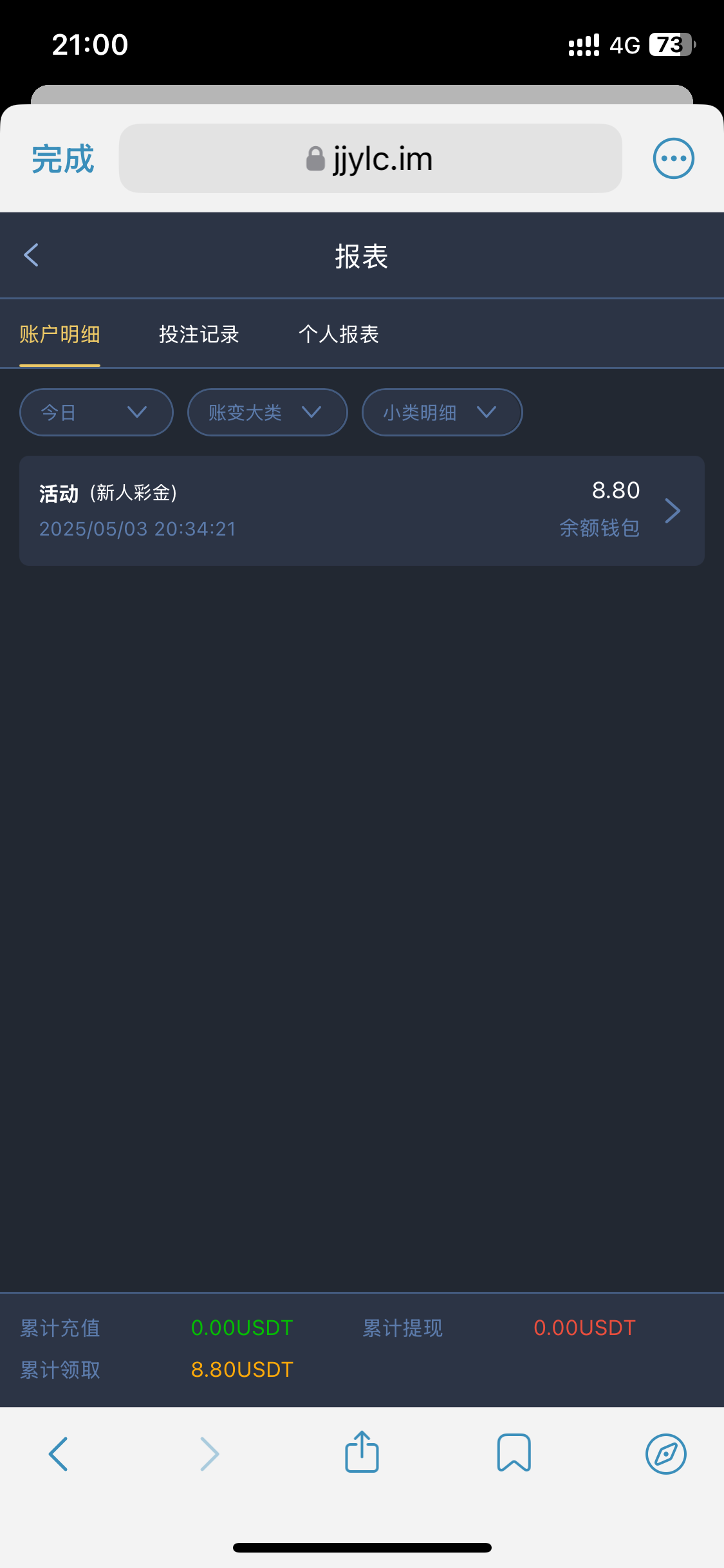
Task: Switch to the 投注记录 tab
Action: click(199, 334)
